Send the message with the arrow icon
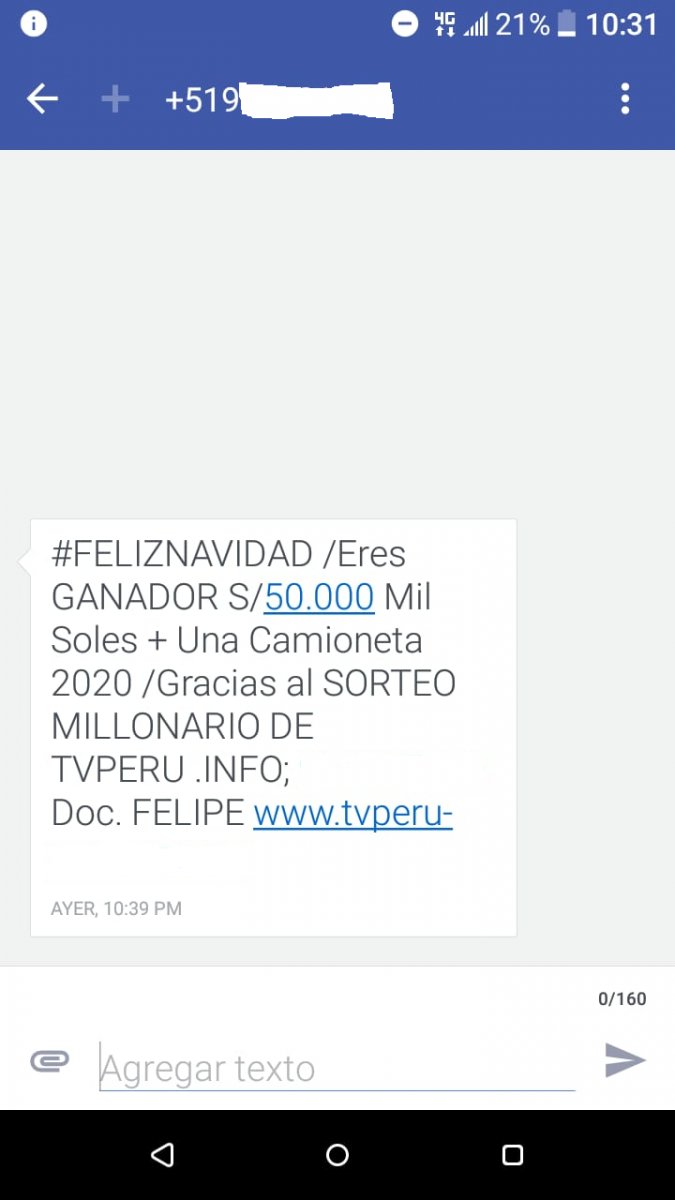 coord(625,1060)
